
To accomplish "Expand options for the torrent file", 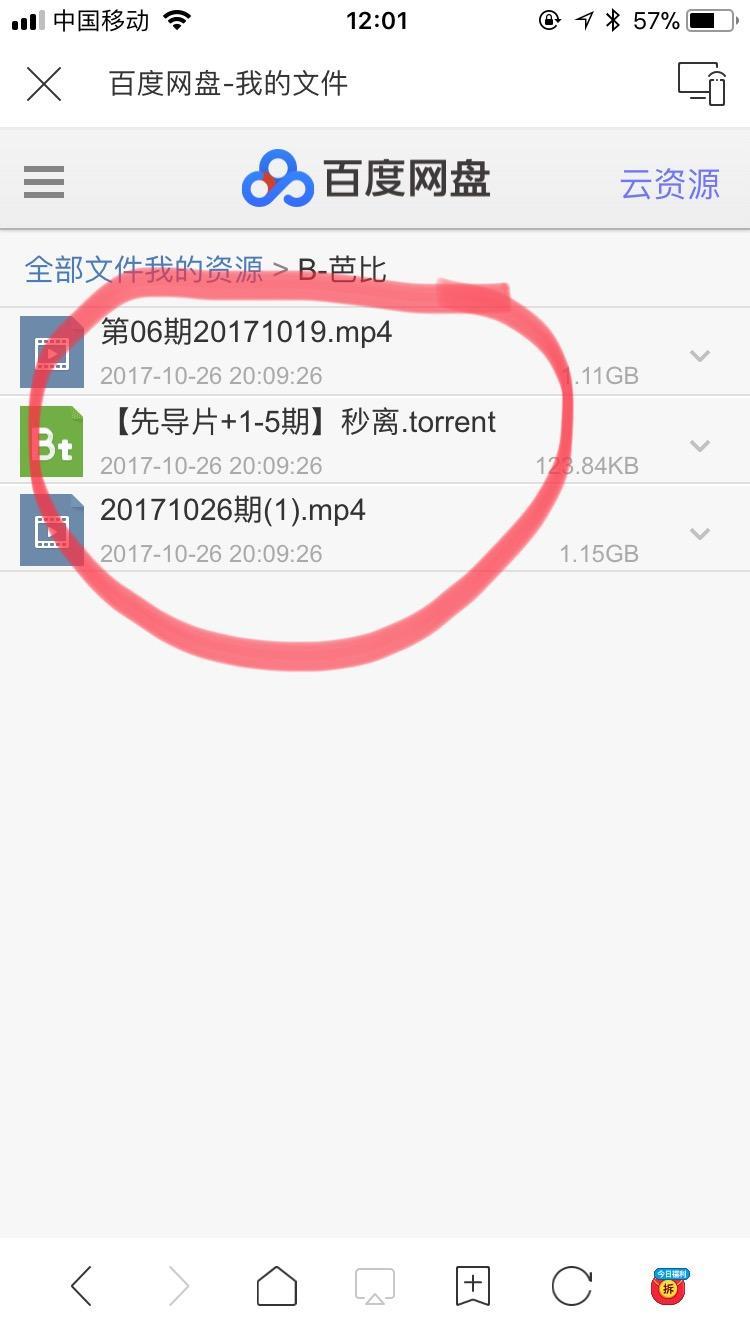I will click(700, 444).
